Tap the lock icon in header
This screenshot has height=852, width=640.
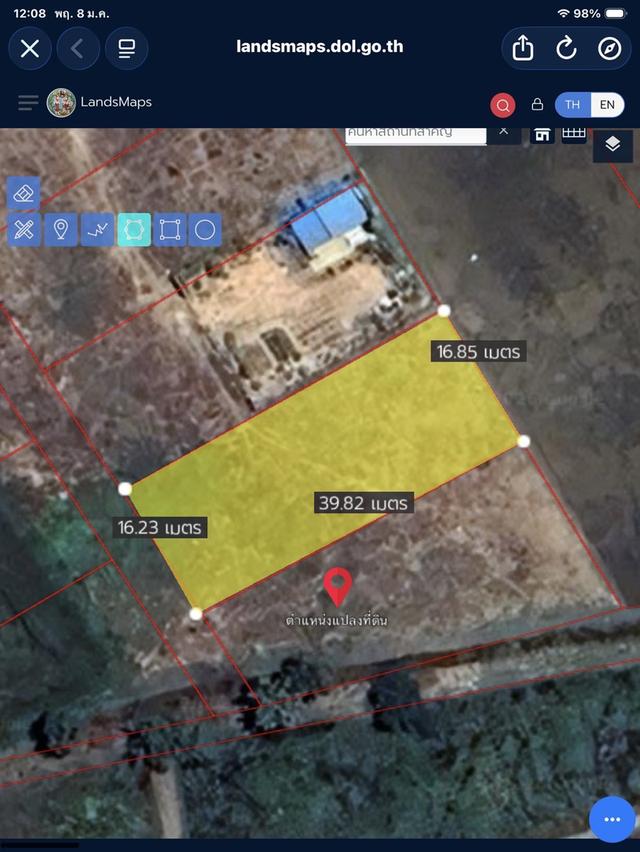pyautogui.click(x=537, y=104)
